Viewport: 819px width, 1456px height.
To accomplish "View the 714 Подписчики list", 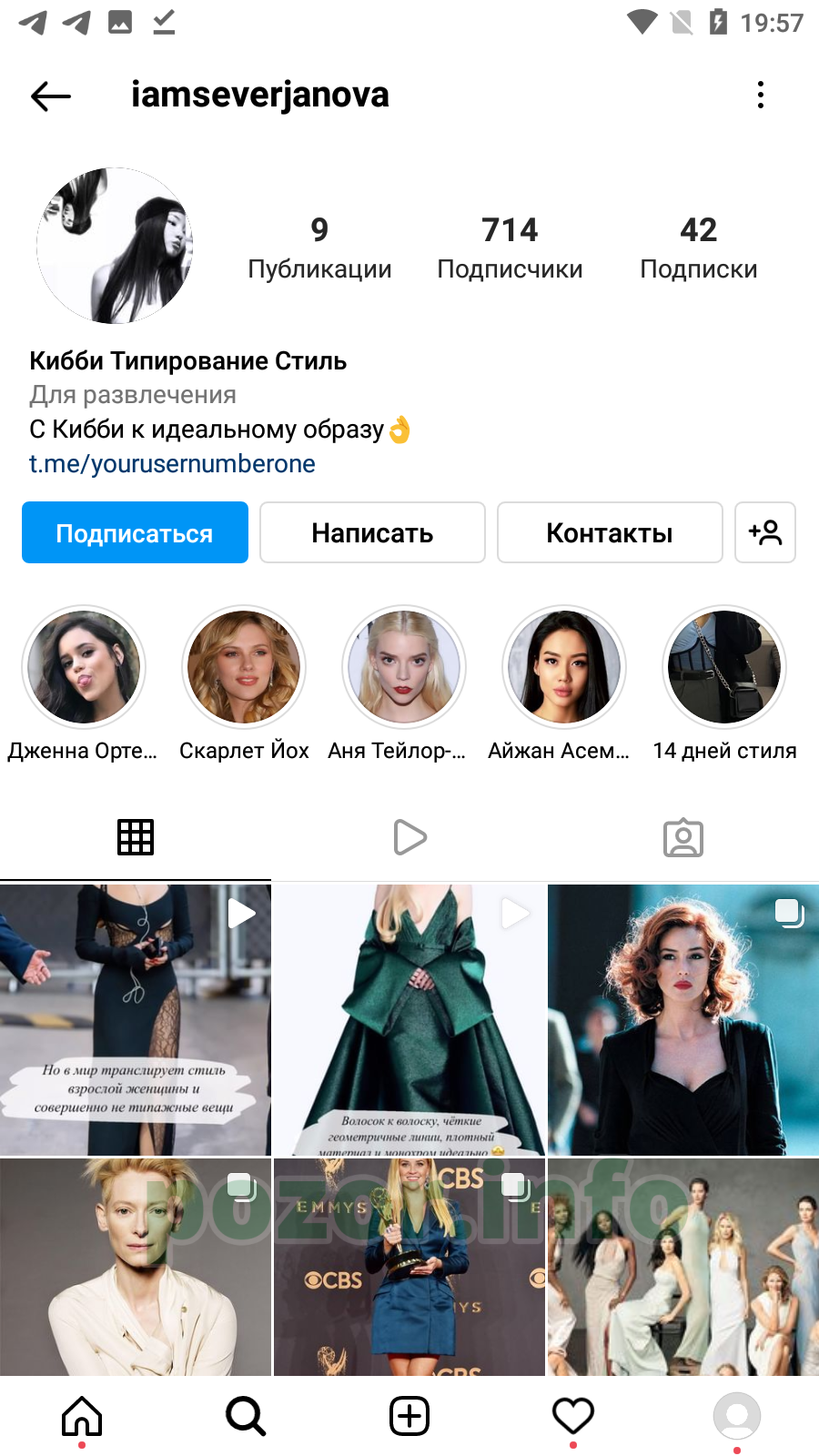I will click(x=510, y=248).
